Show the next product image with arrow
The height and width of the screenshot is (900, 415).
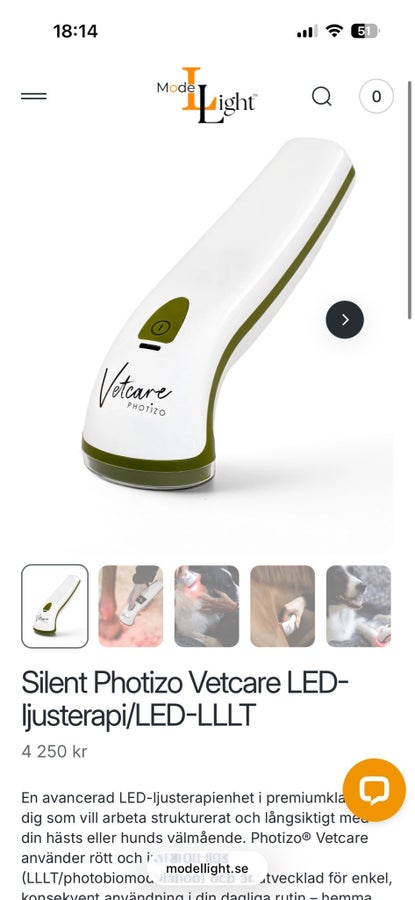coord(345,320)
